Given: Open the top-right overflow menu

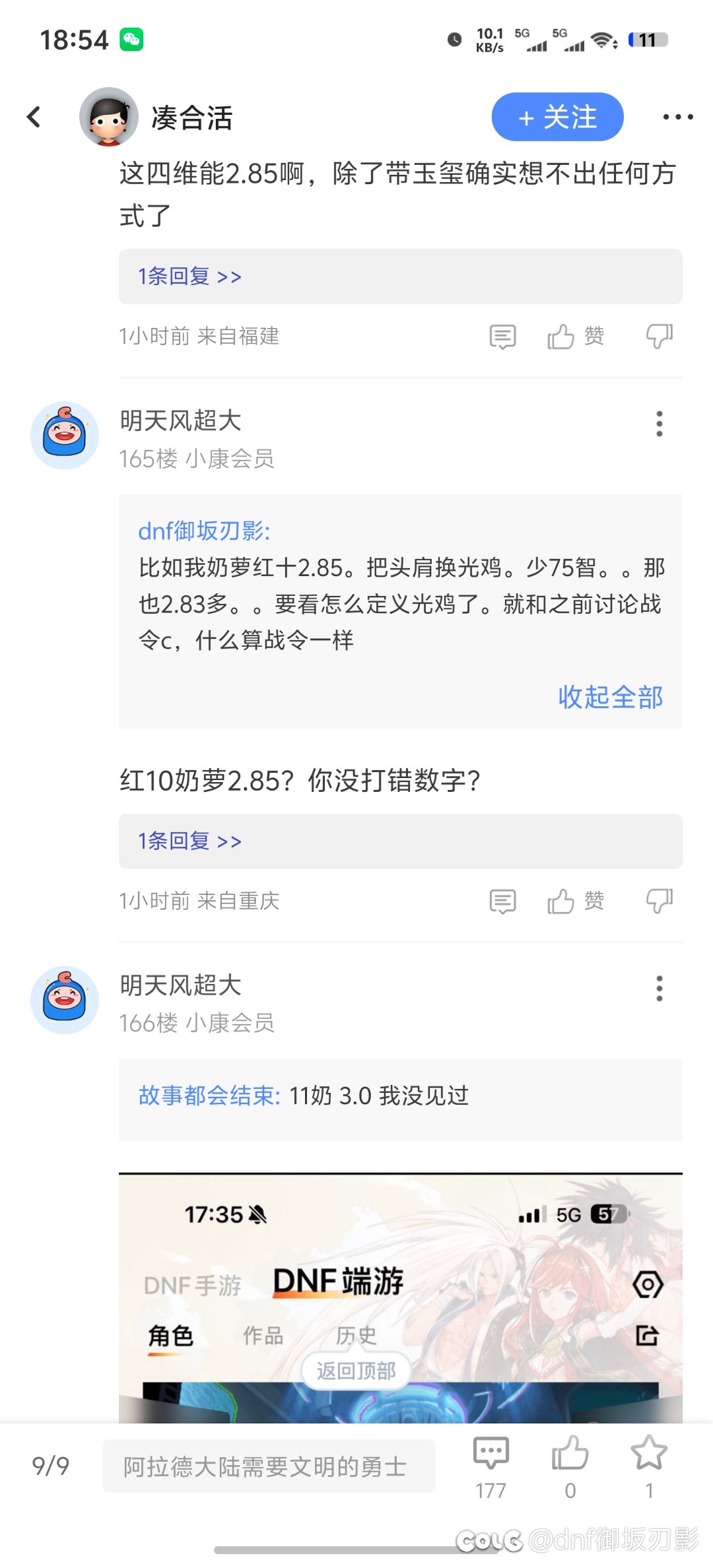Looking at the screenshot, I should [x=677, y=117].
